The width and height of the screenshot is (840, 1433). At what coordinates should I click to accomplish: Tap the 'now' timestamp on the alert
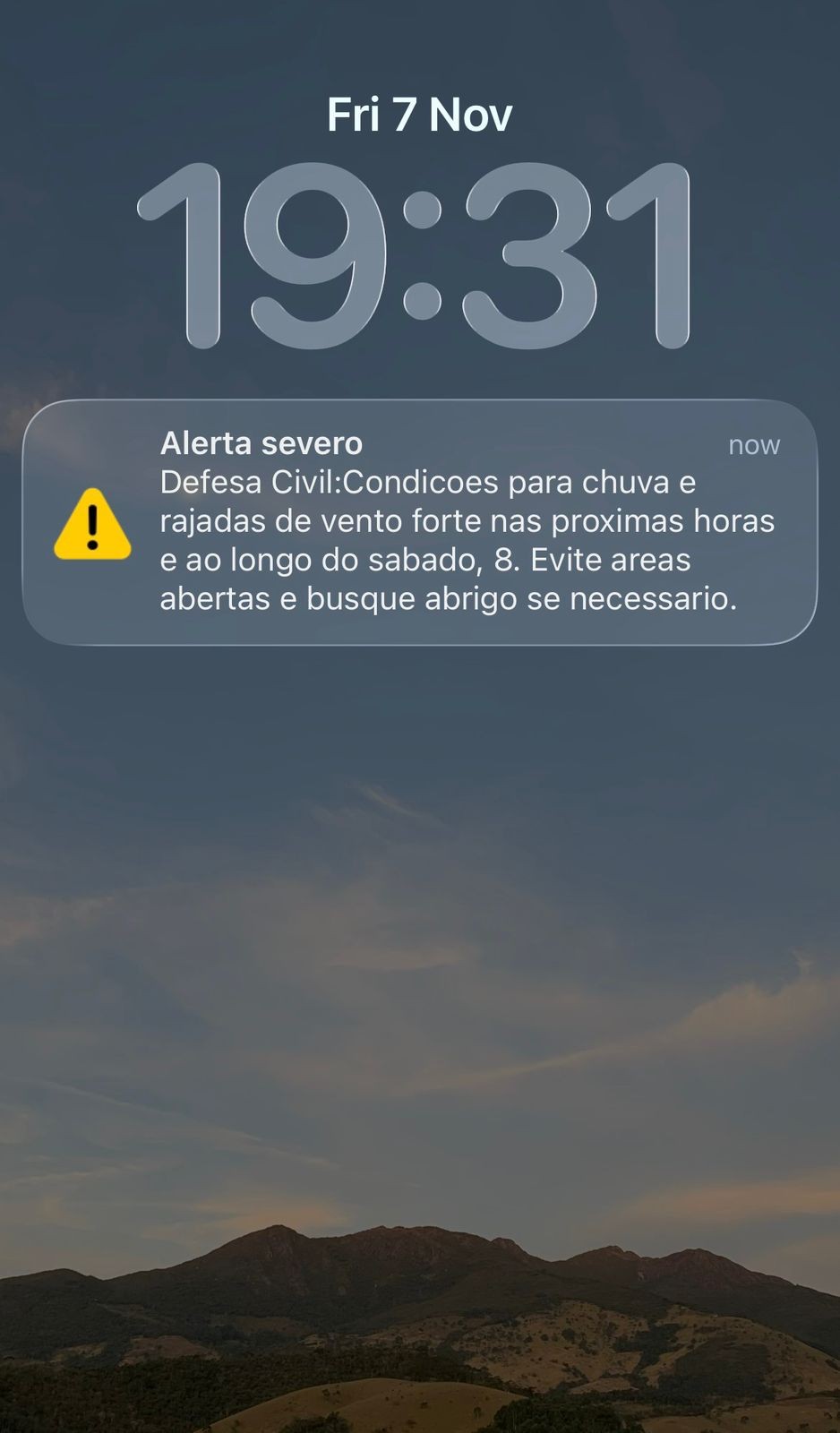(x=755, y=445)
